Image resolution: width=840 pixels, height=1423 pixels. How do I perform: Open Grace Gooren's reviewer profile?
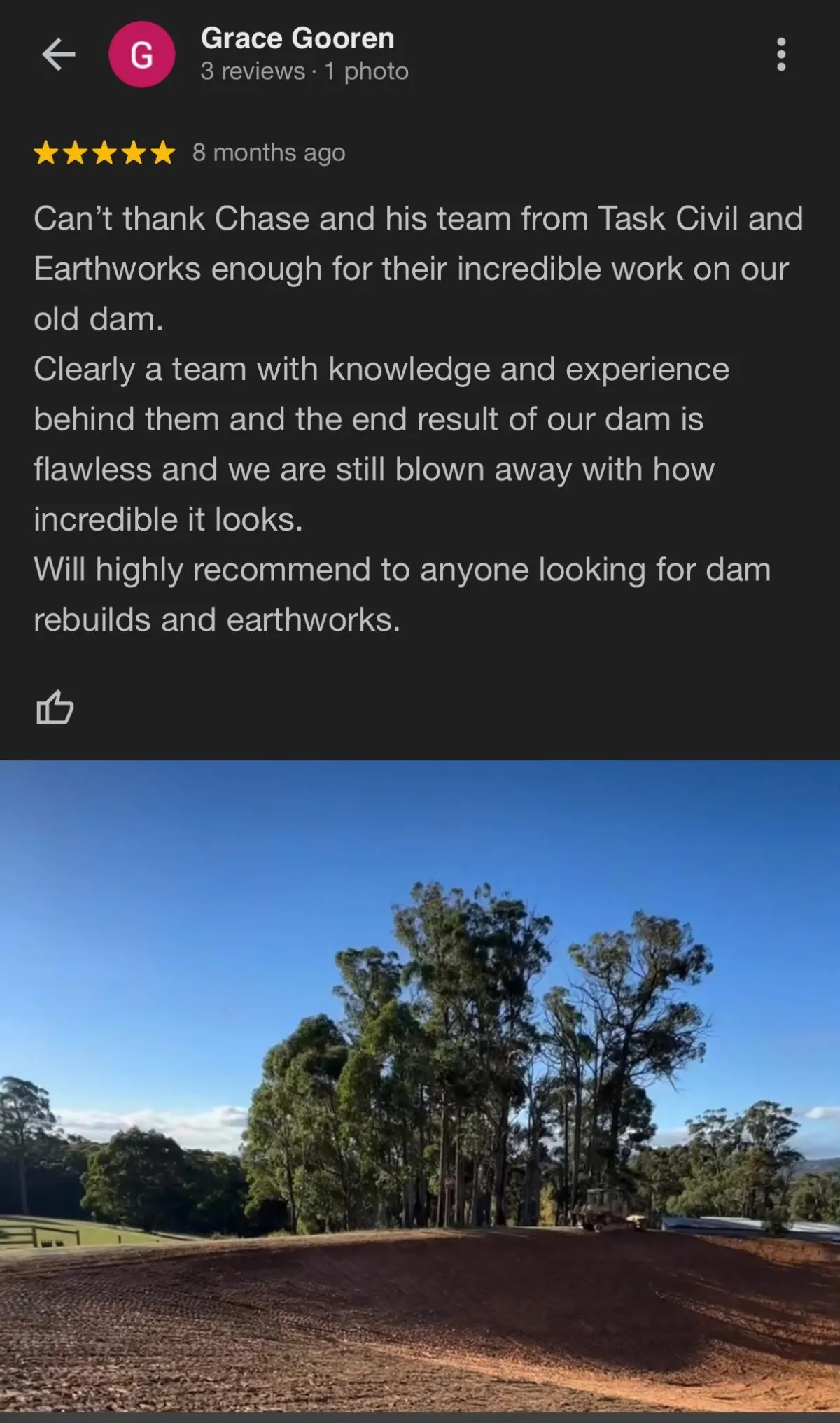point(297,38)
